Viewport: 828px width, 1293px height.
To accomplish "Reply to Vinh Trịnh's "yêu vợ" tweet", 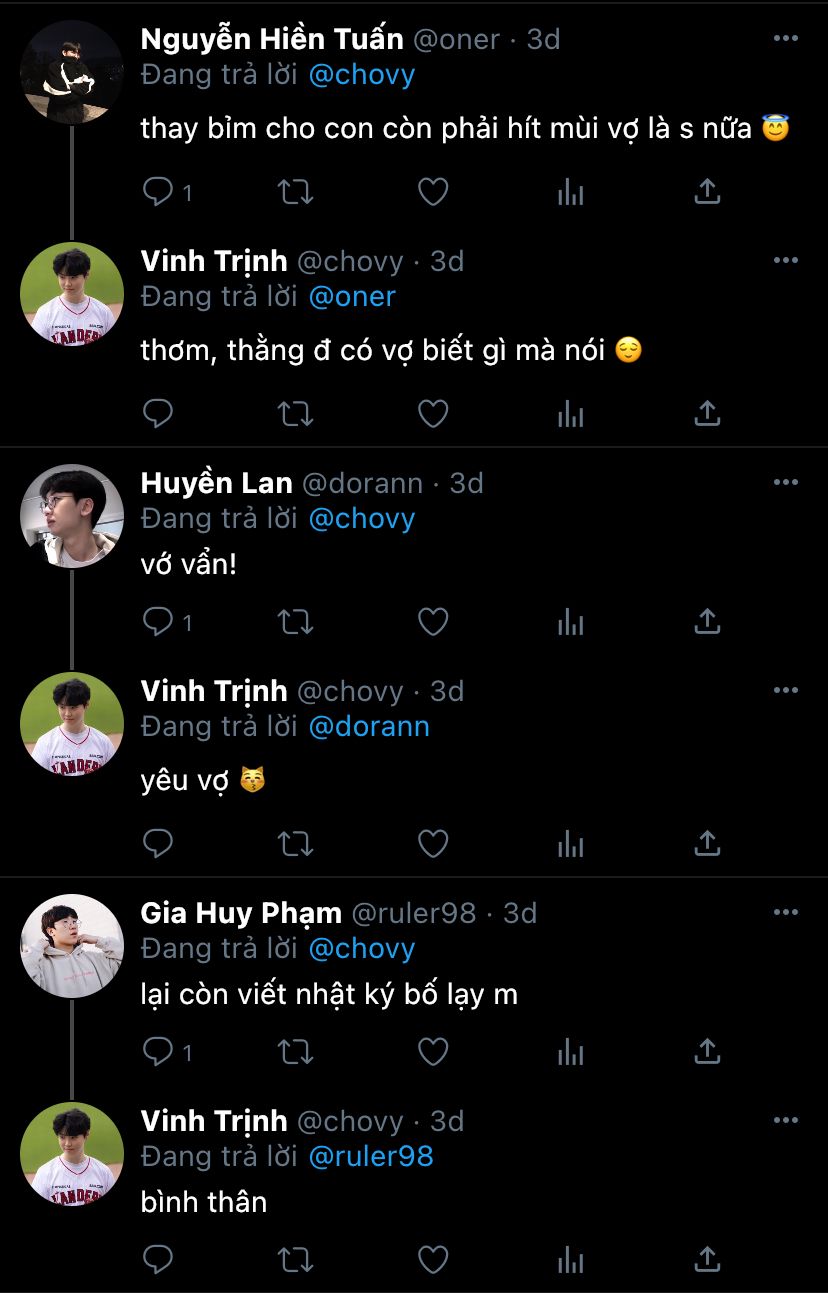I will pyautogui.click(x=159, y=843).
